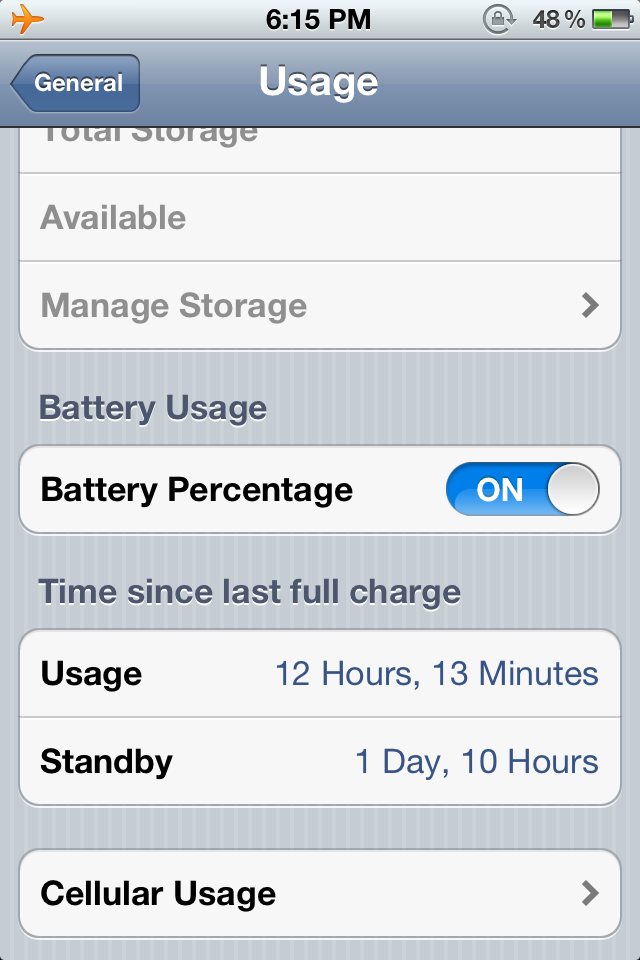Open Cellular Usage details
Viewport: 640px width, 960px height.
[320, 893]
